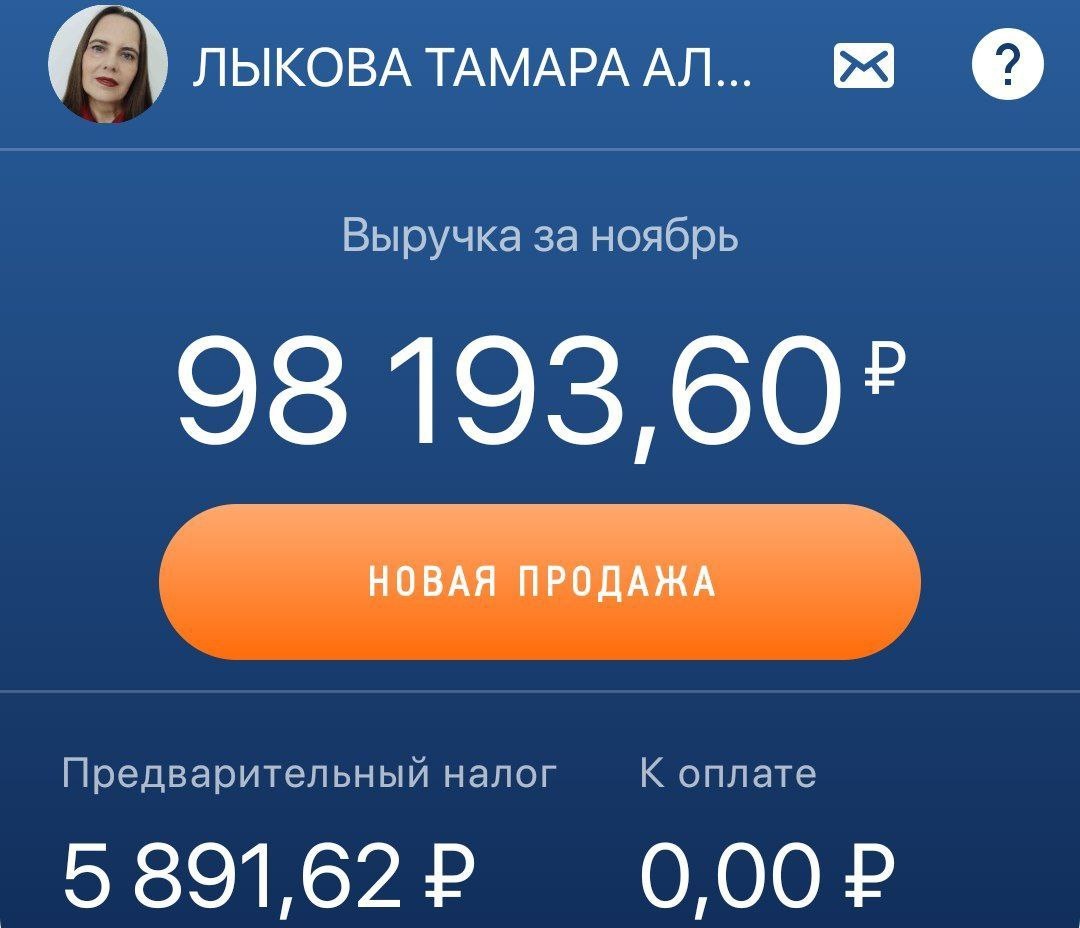Open the help question mark icon
Image resolution: width=1080 pixels, height=928 pixels.
point(1007,68)
